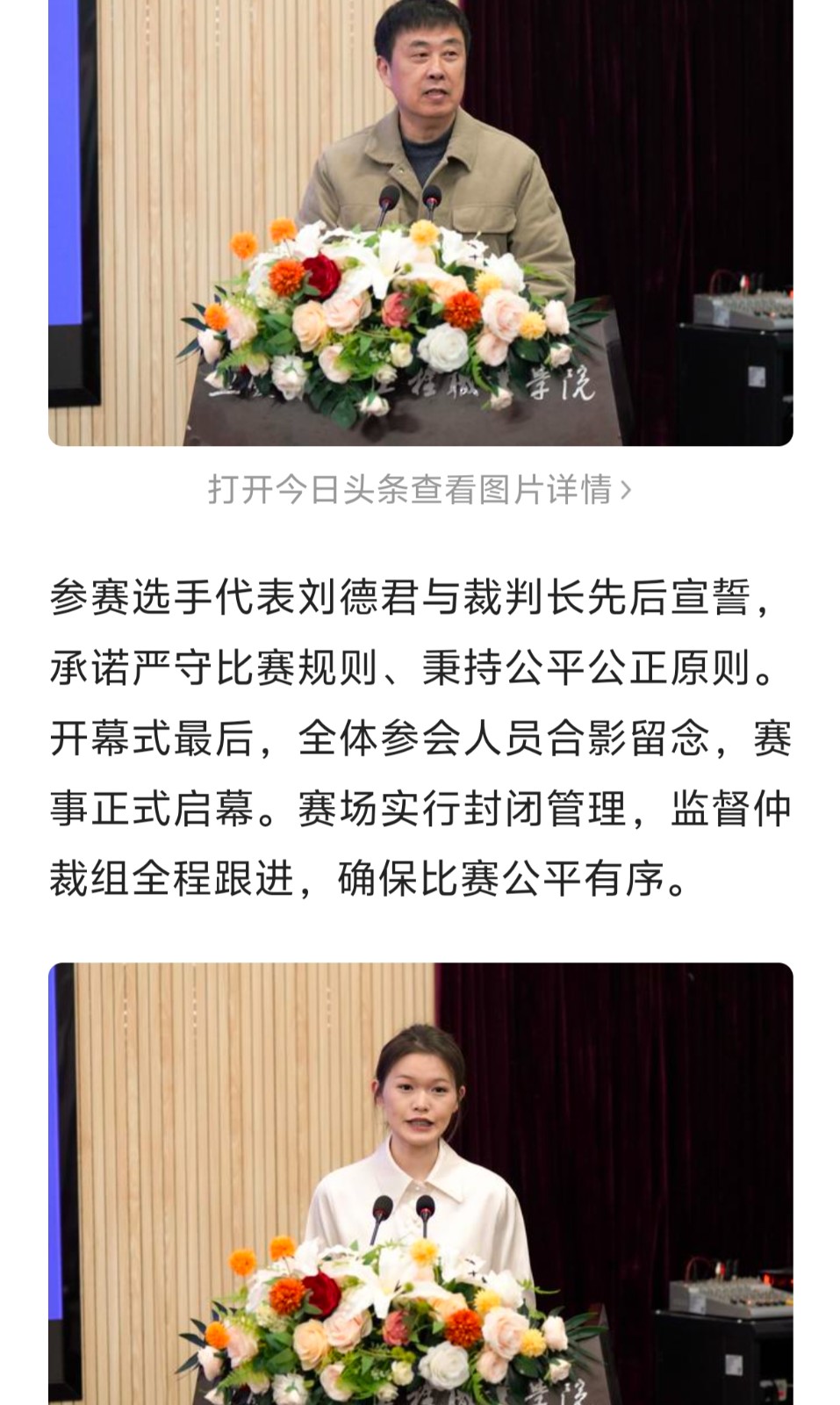Tap 打开今日头条查看图片详情 link
The width and height of the screenshot is (840, 1405).
click(x=420, y=489)
